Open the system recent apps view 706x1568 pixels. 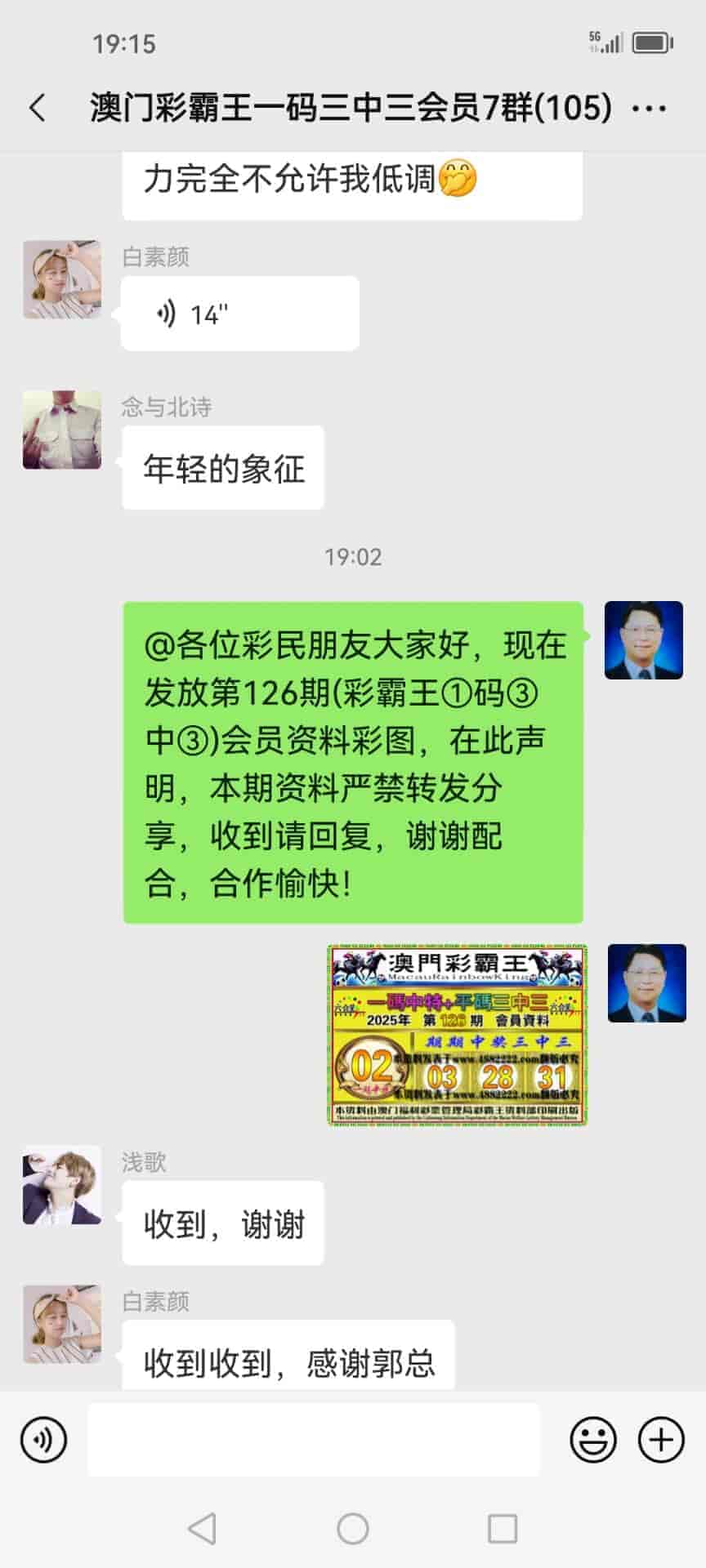tap(502, 1529)
